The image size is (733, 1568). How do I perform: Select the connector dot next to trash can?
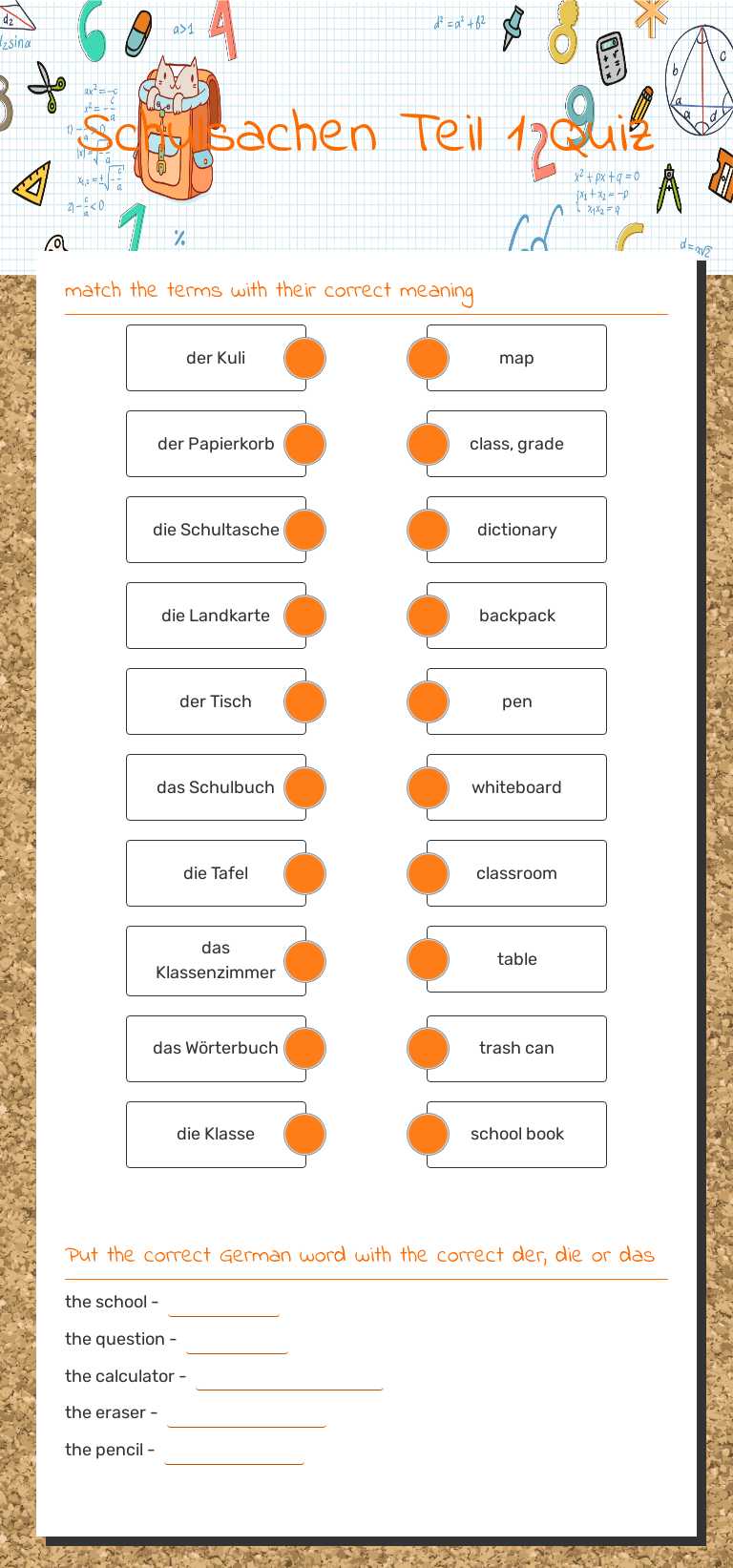pos(427,1048)
